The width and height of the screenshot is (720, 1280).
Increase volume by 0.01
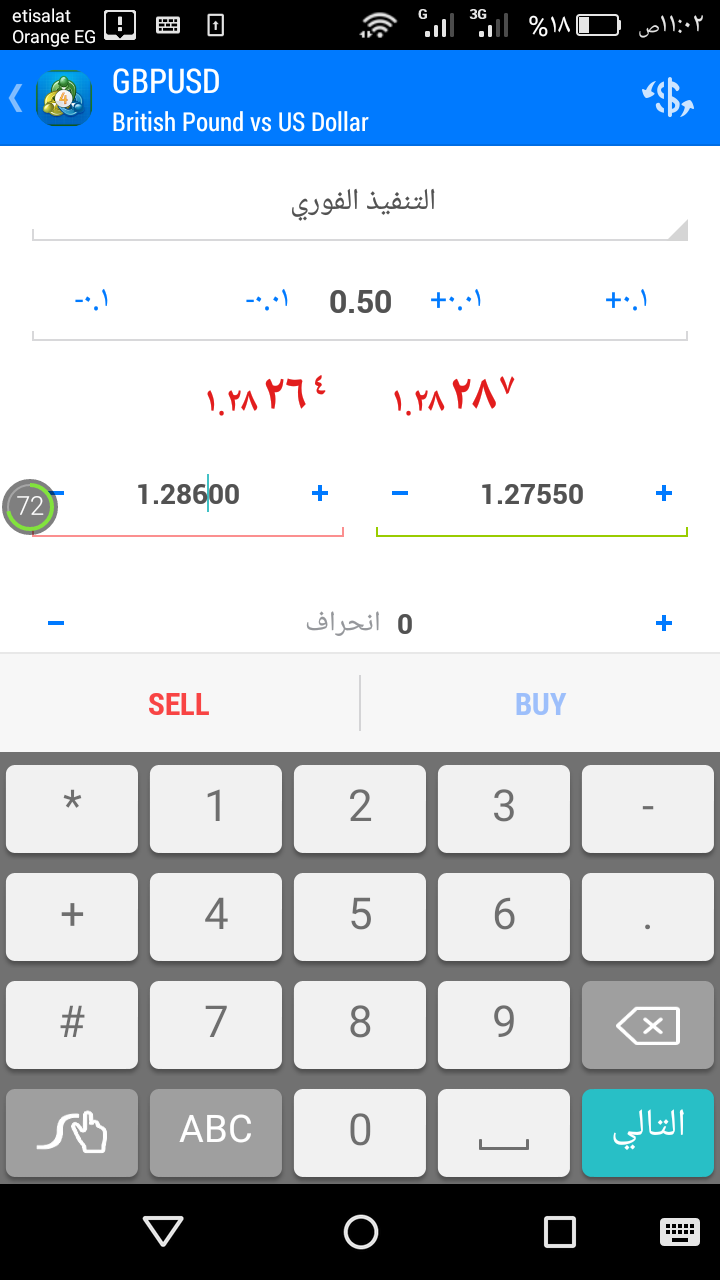pyautogui.click(x=456, y=299)
